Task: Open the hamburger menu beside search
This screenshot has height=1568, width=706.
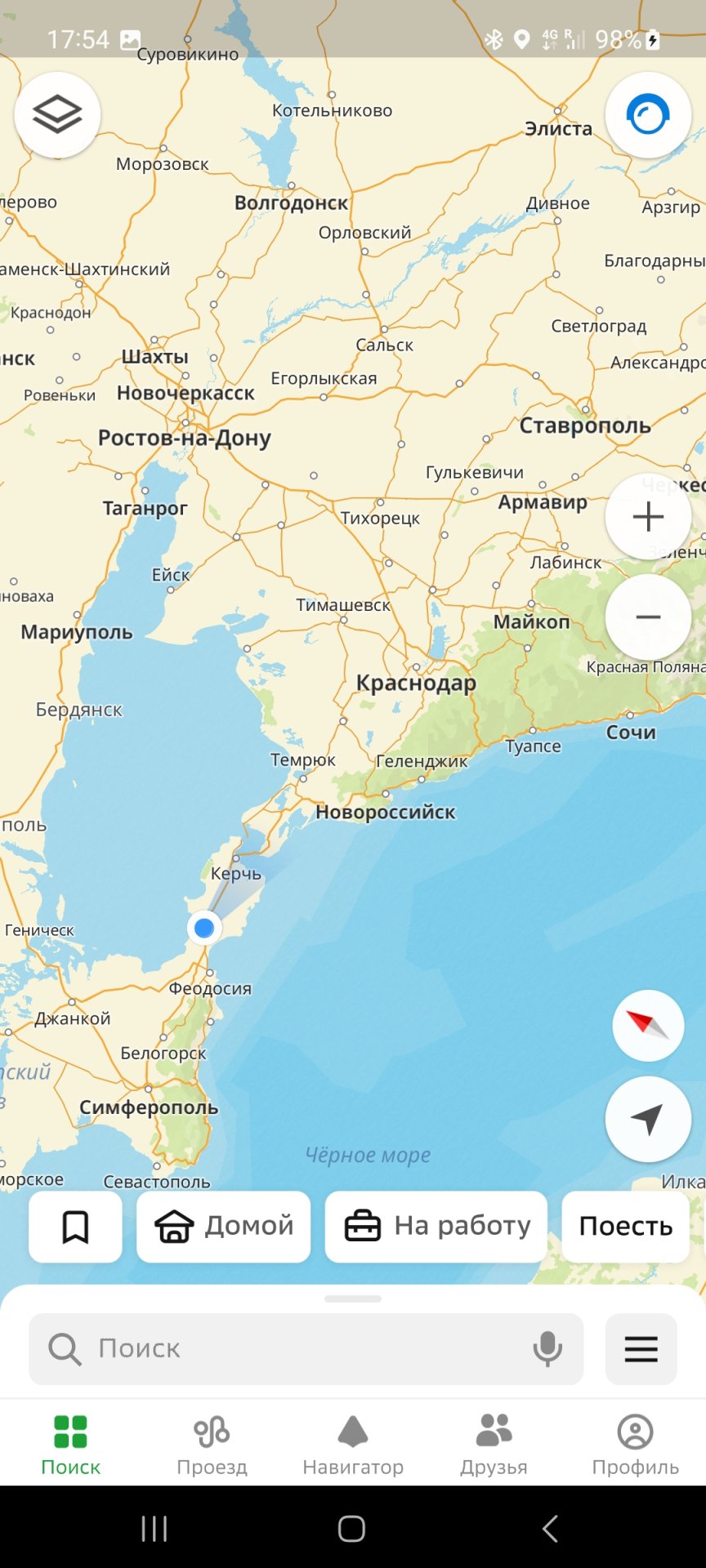Action: click(x=641, y=1349)
